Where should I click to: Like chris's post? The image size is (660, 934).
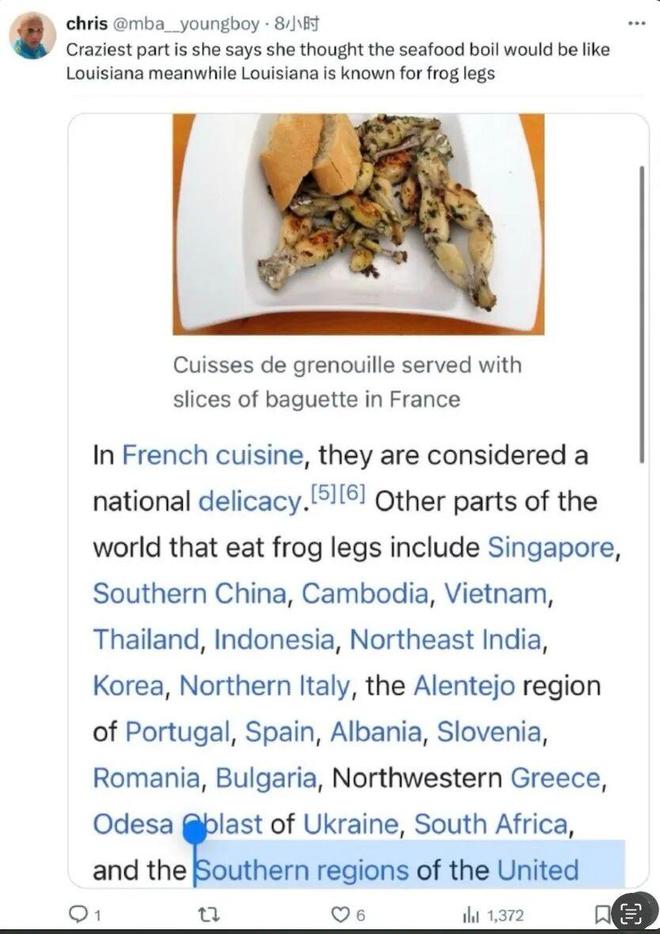coord(343,914)
